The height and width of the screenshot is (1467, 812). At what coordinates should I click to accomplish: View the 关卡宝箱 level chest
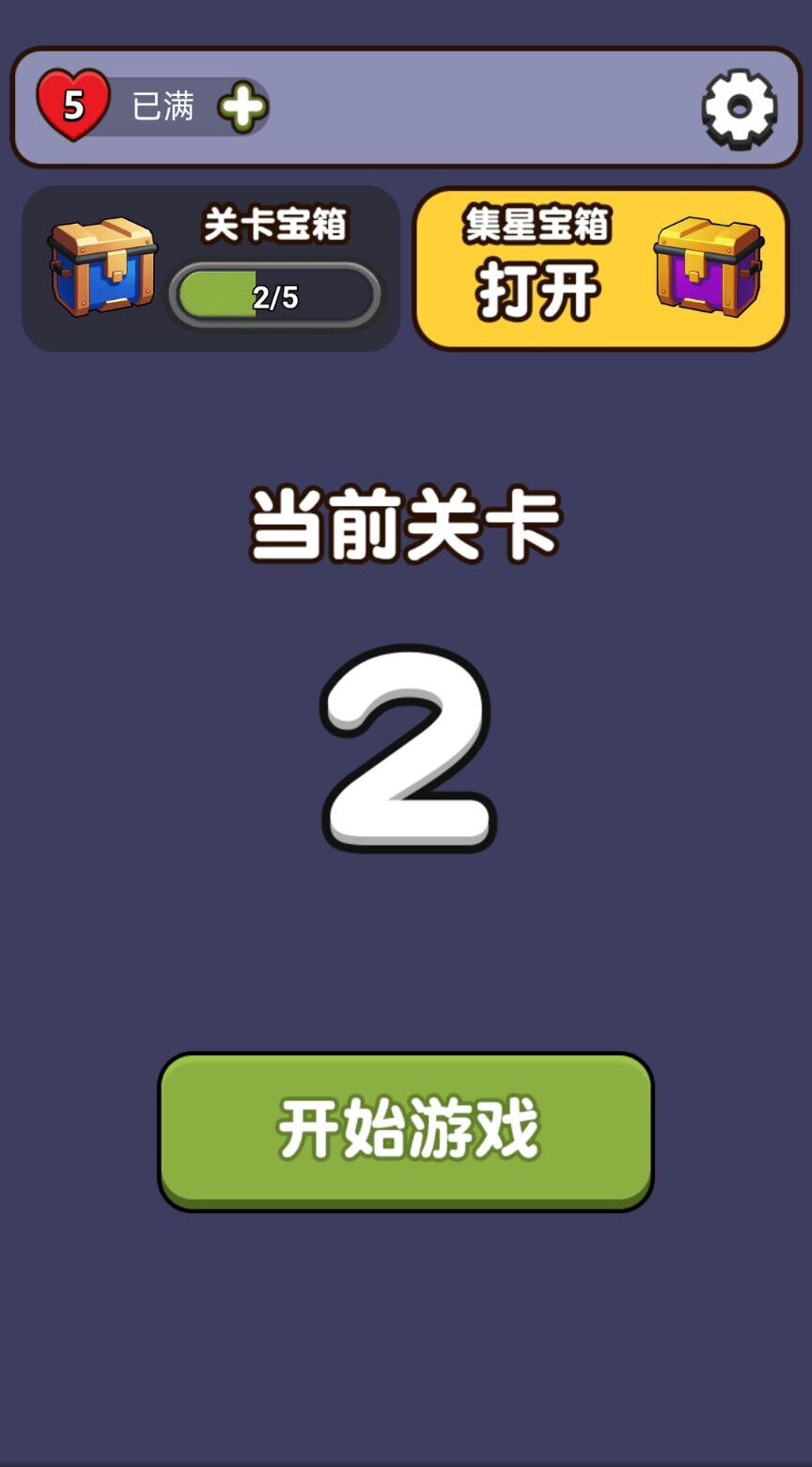(x=211, y=269)
